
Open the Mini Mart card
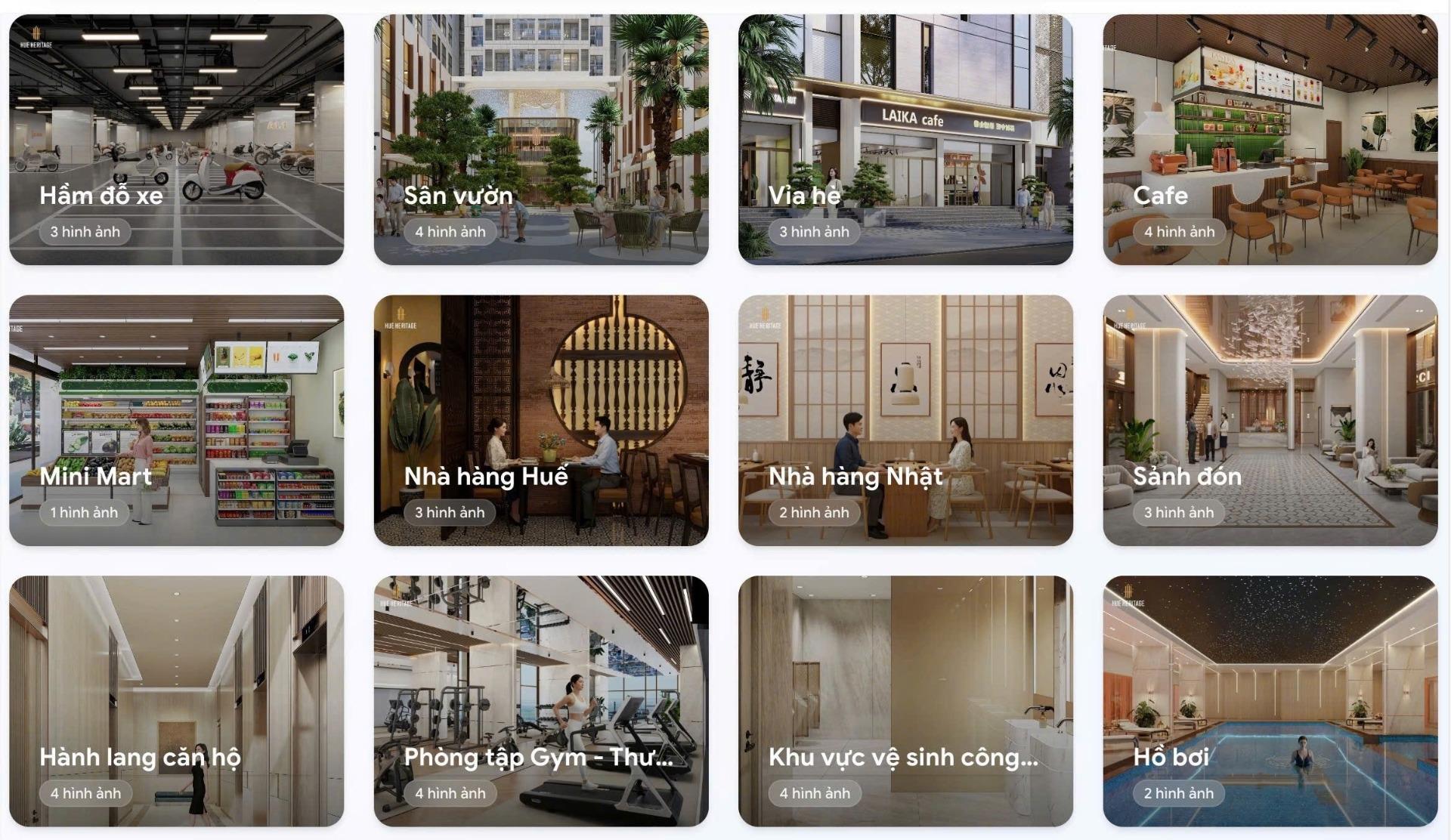point(176,420)
